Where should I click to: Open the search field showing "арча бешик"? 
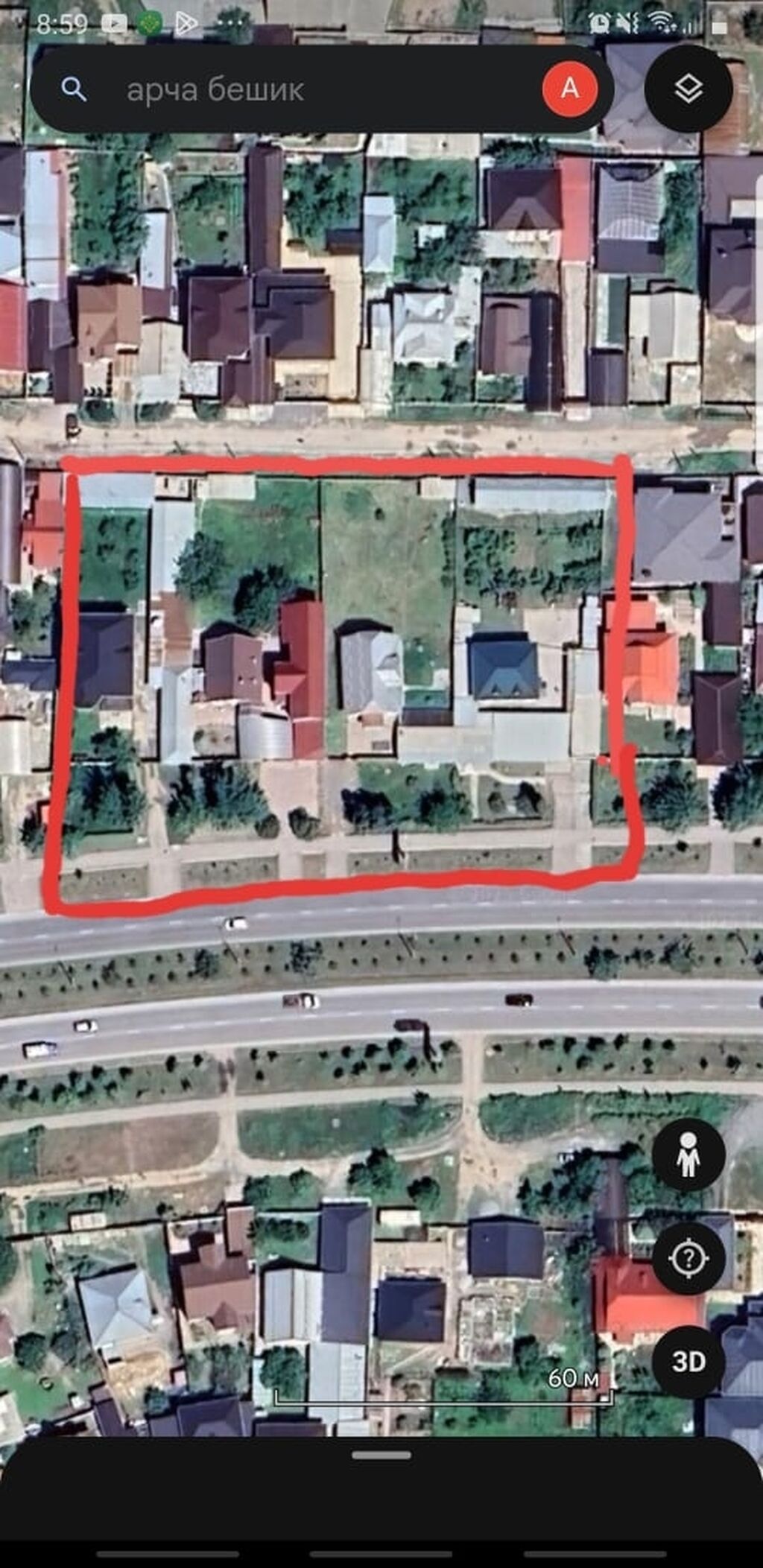coord(298,90)
